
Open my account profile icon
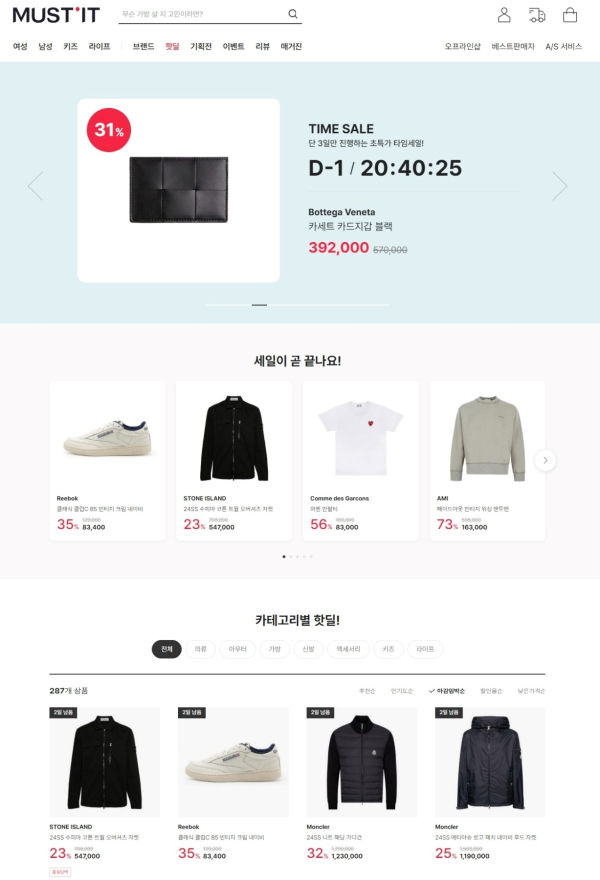coord(504,15)
